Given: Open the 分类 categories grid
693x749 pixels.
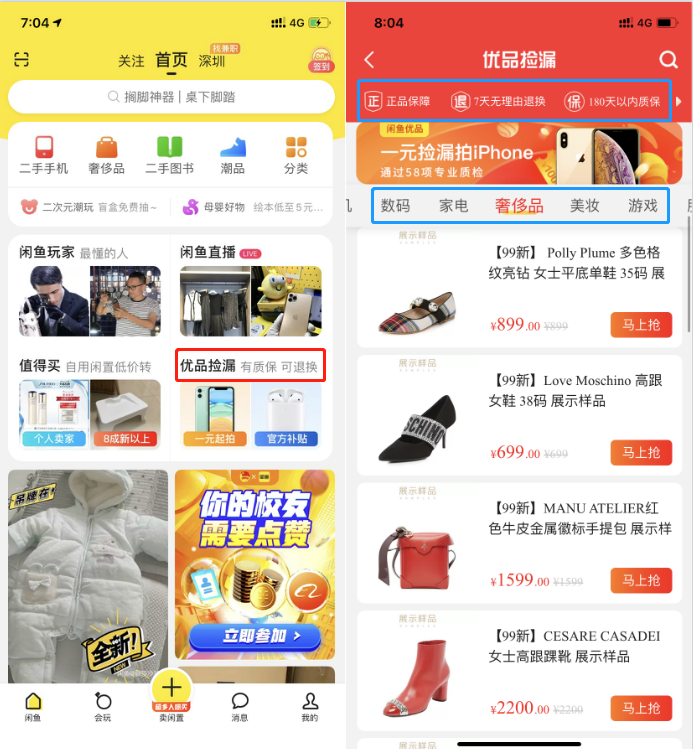Looking at the screenshot, I should (295, 155).
